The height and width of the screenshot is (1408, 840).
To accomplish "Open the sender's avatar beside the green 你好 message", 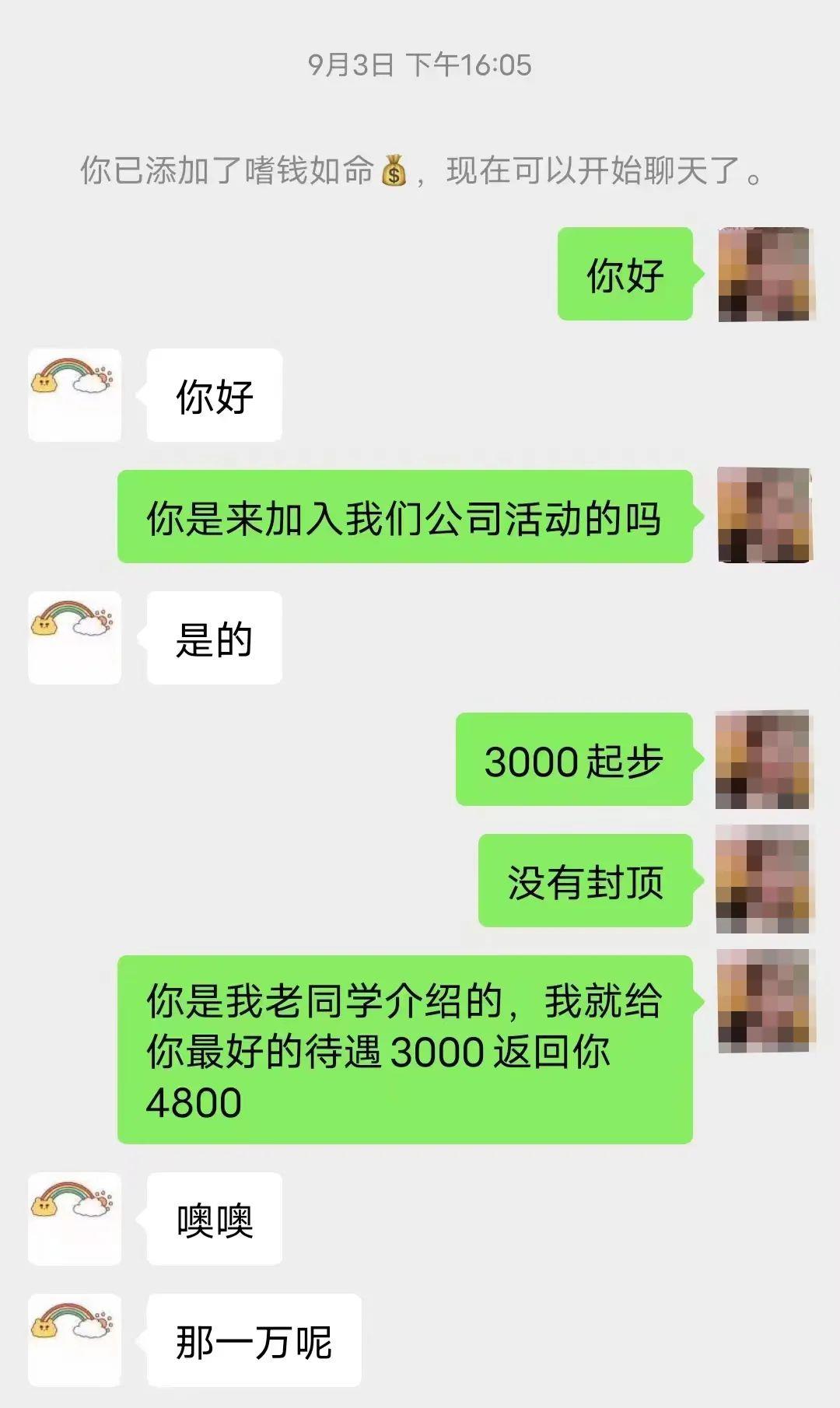I will coord(765,274).
